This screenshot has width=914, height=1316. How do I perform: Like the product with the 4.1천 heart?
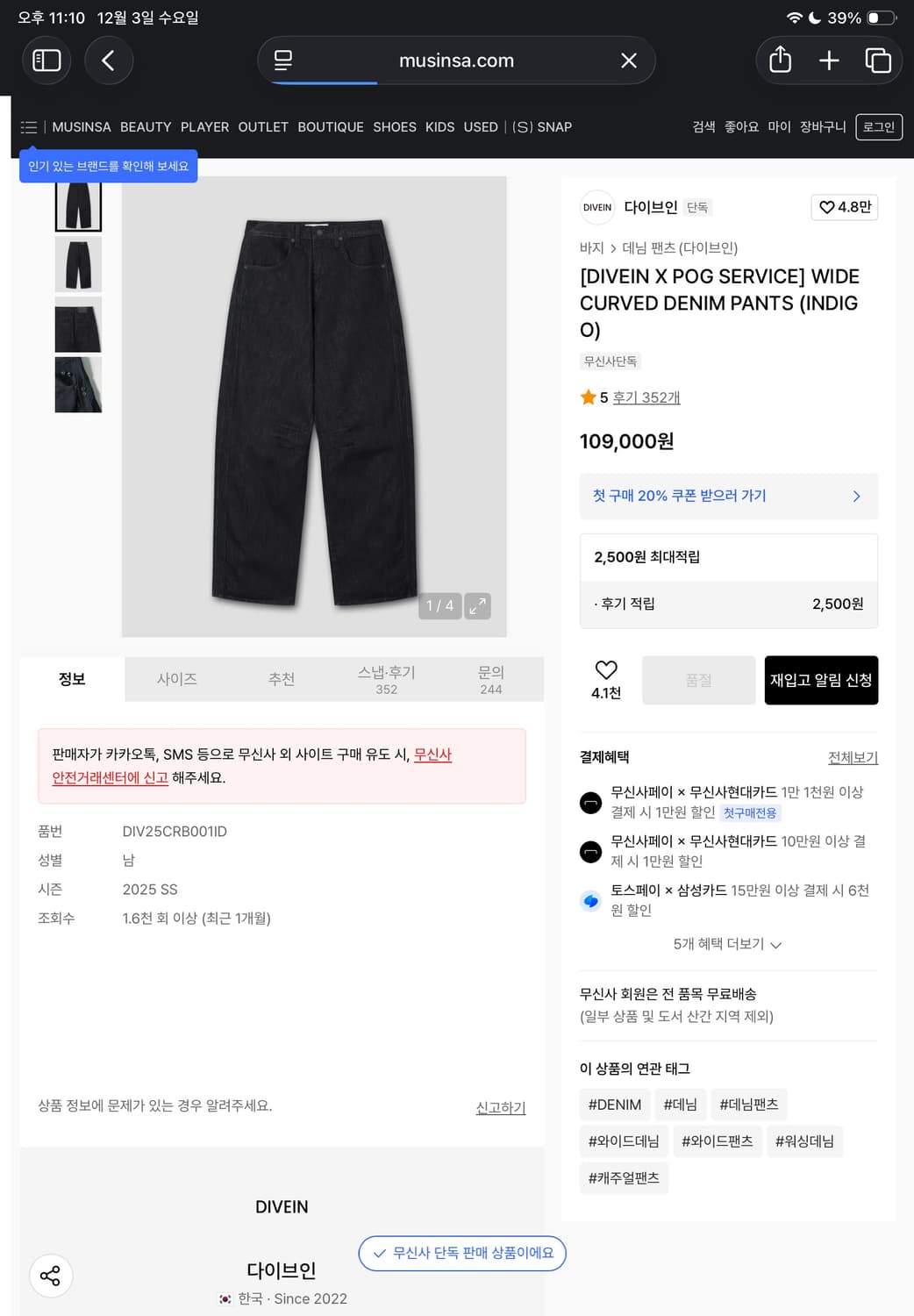[605, 679]
